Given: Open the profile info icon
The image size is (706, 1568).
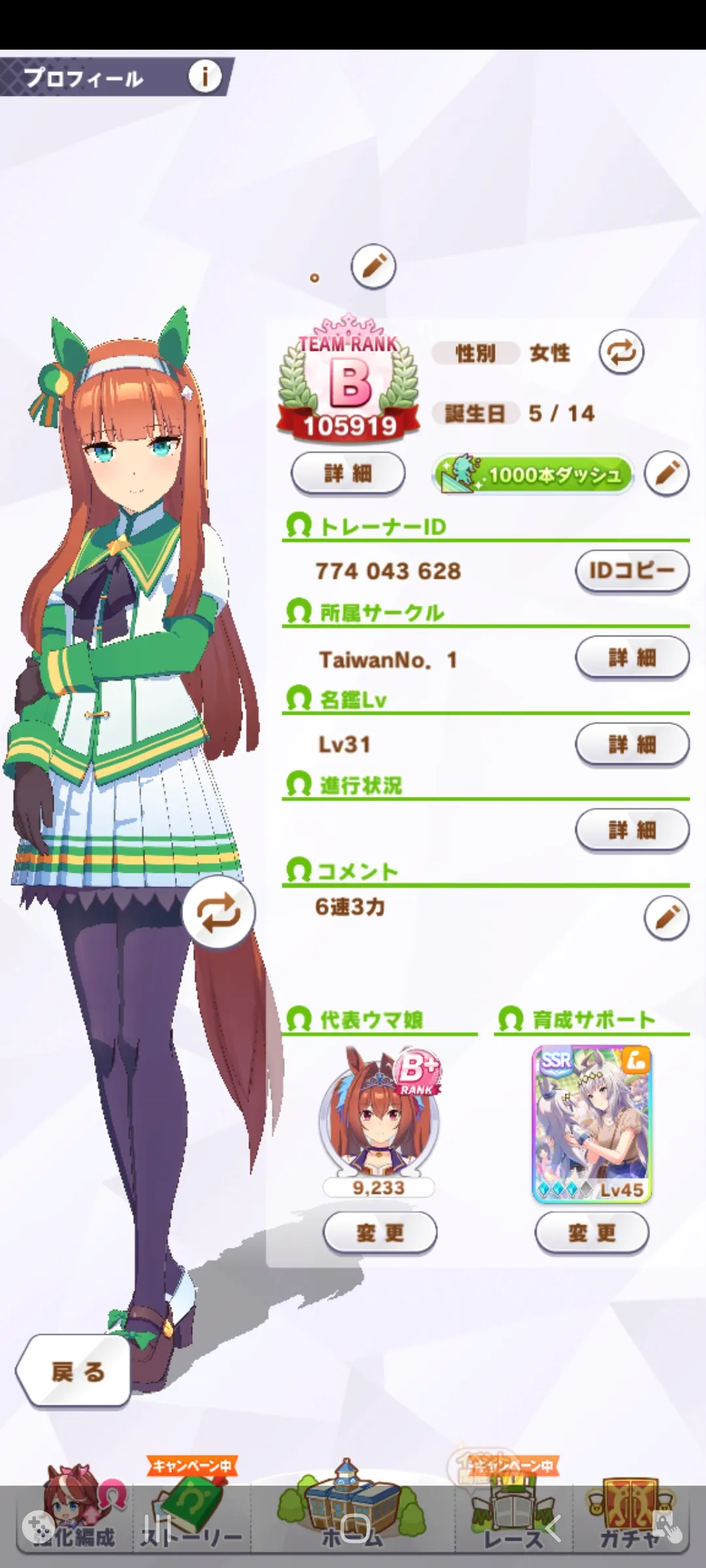Looking at the screenshot, I should pos(205,77).
